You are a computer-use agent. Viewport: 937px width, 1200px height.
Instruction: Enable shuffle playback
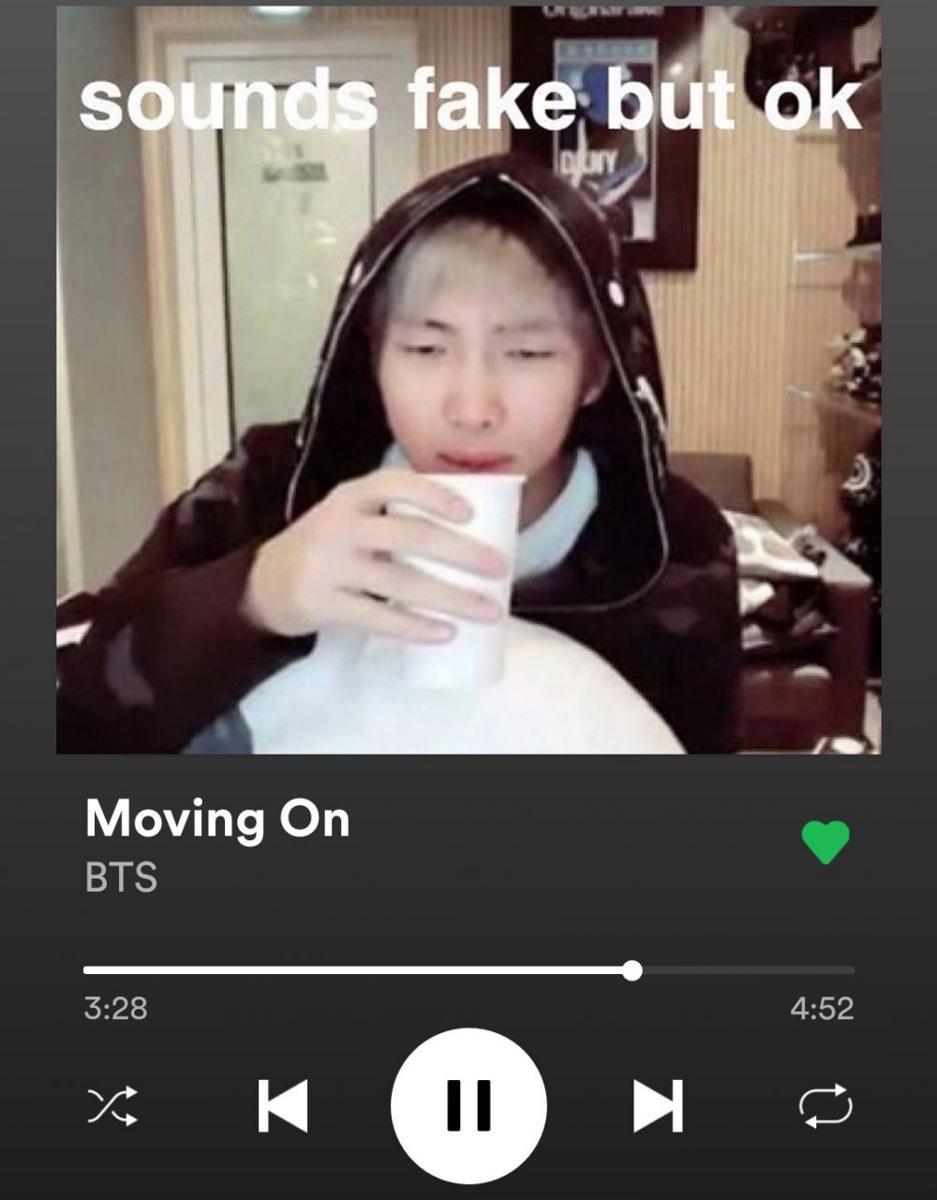[112, 1106]
